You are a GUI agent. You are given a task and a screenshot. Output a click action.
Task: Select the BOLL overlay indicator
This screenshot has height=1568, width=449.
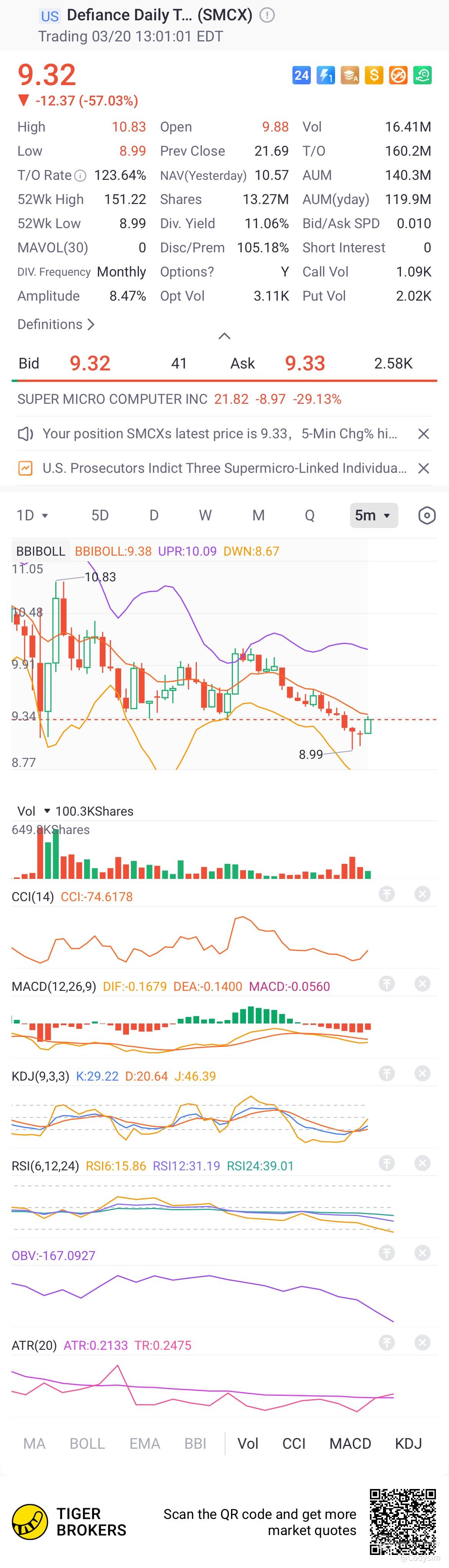(87, 1444)
